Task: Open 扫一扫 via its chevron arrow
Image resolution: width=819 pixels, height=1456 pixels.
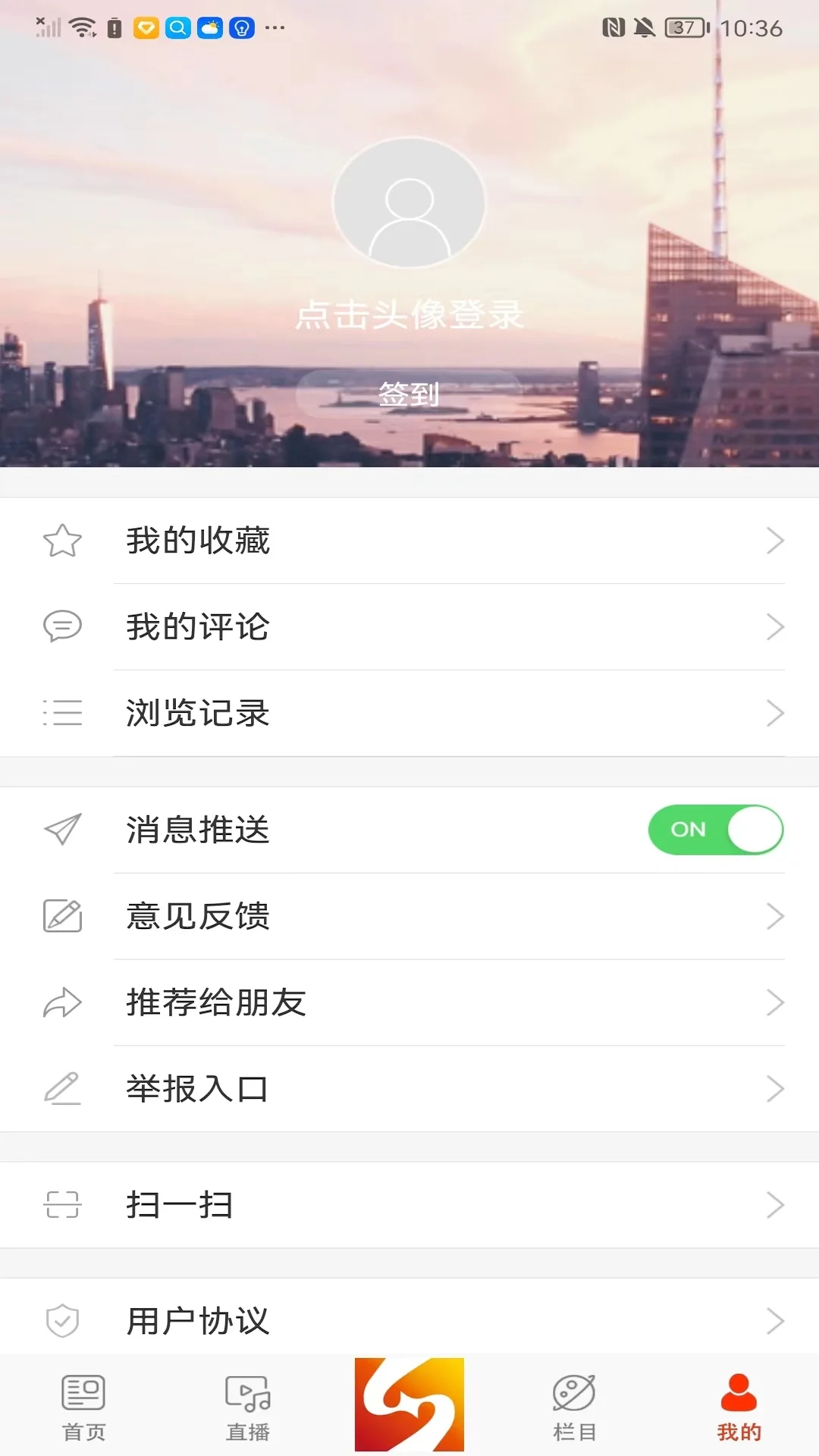Action: 776,1204
